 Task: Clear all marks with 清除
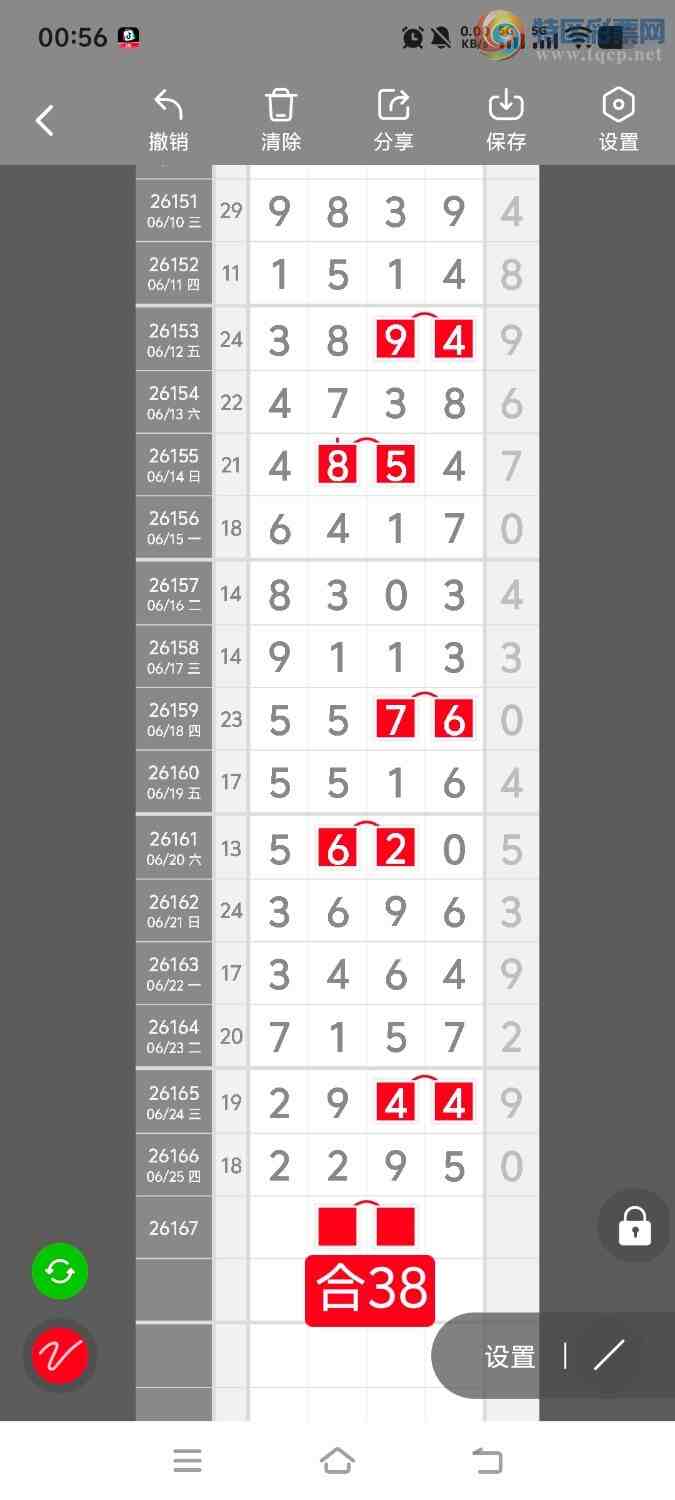point(281,121)
